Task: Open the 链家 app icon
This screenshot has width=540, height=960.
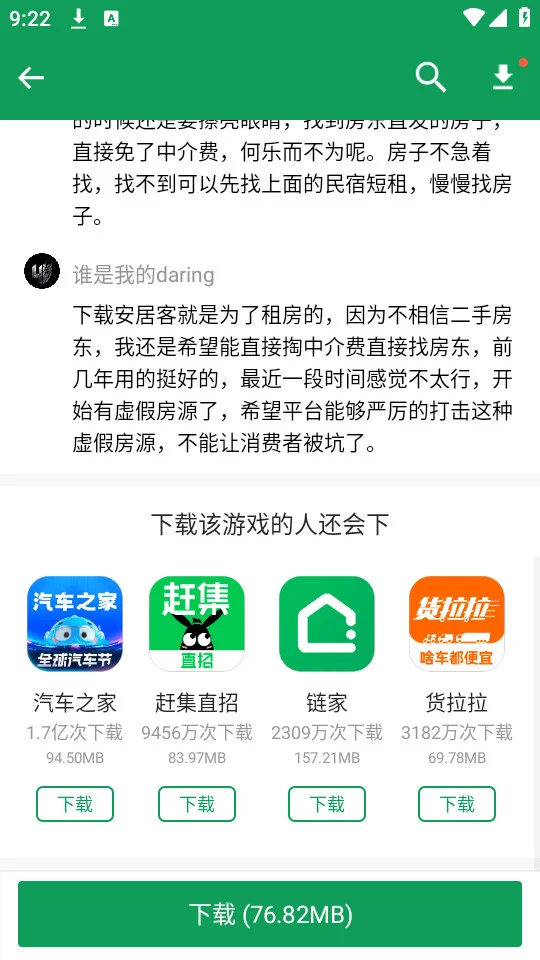Action: pyautogui.click(x=326, y=624)
